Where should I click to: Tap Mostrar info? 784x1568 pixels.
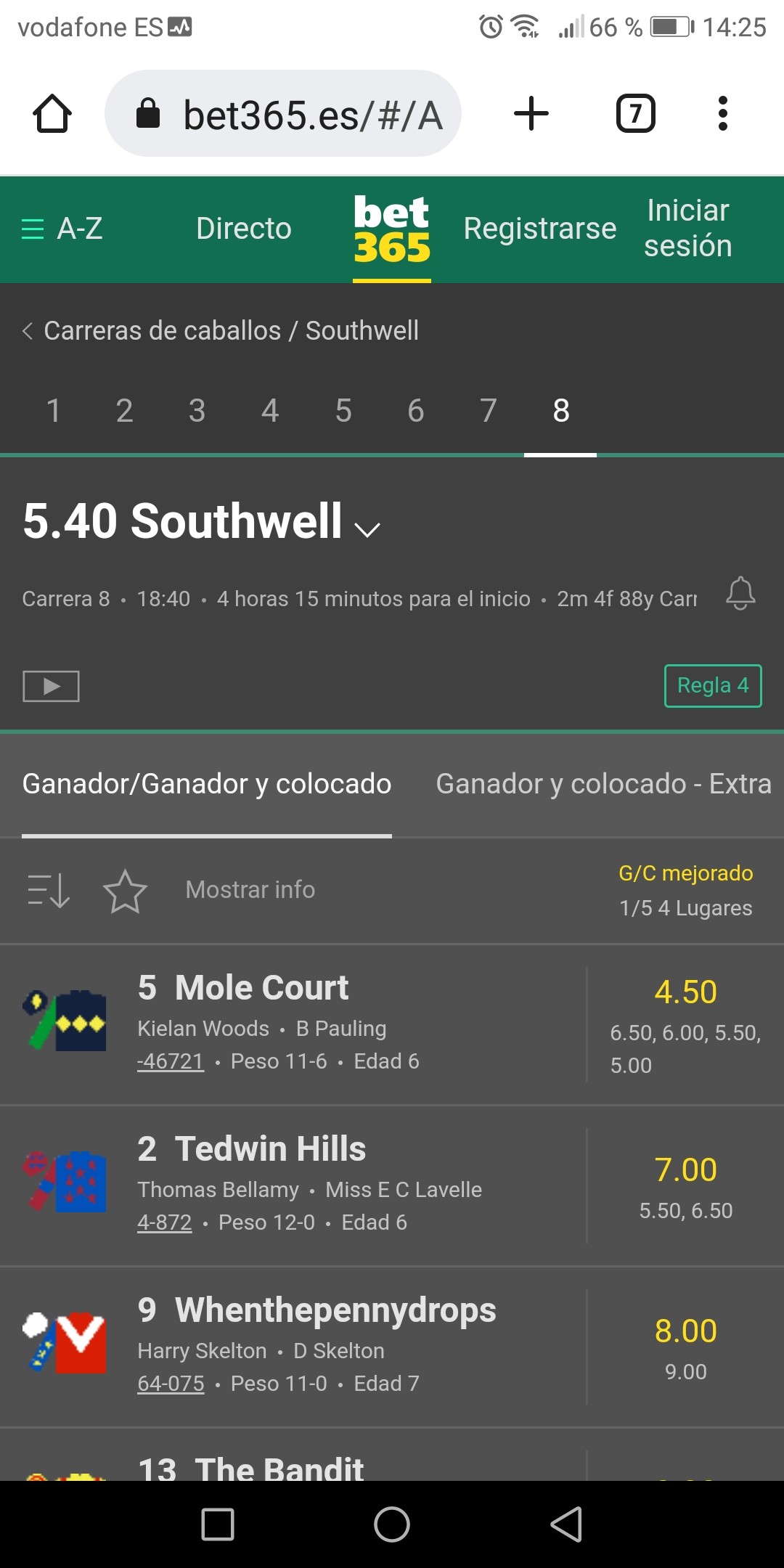point(250,890)
